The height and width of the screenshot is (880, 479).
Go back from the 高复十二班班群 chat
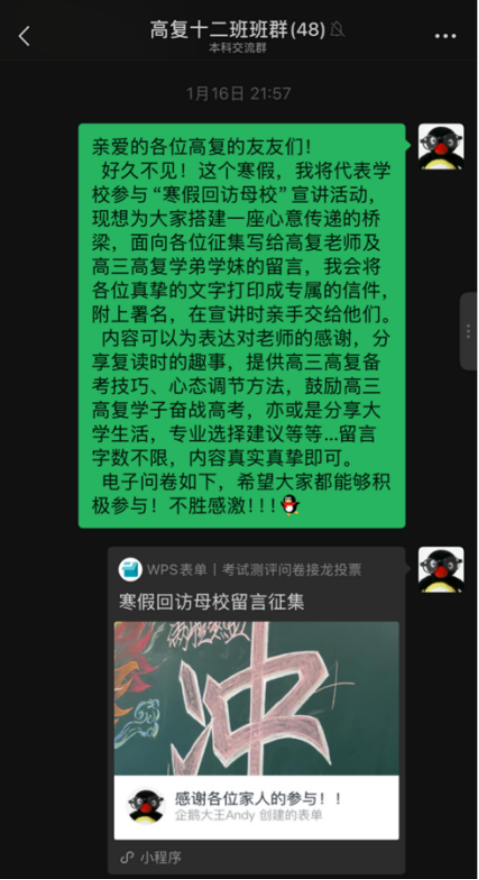[24, 36]
